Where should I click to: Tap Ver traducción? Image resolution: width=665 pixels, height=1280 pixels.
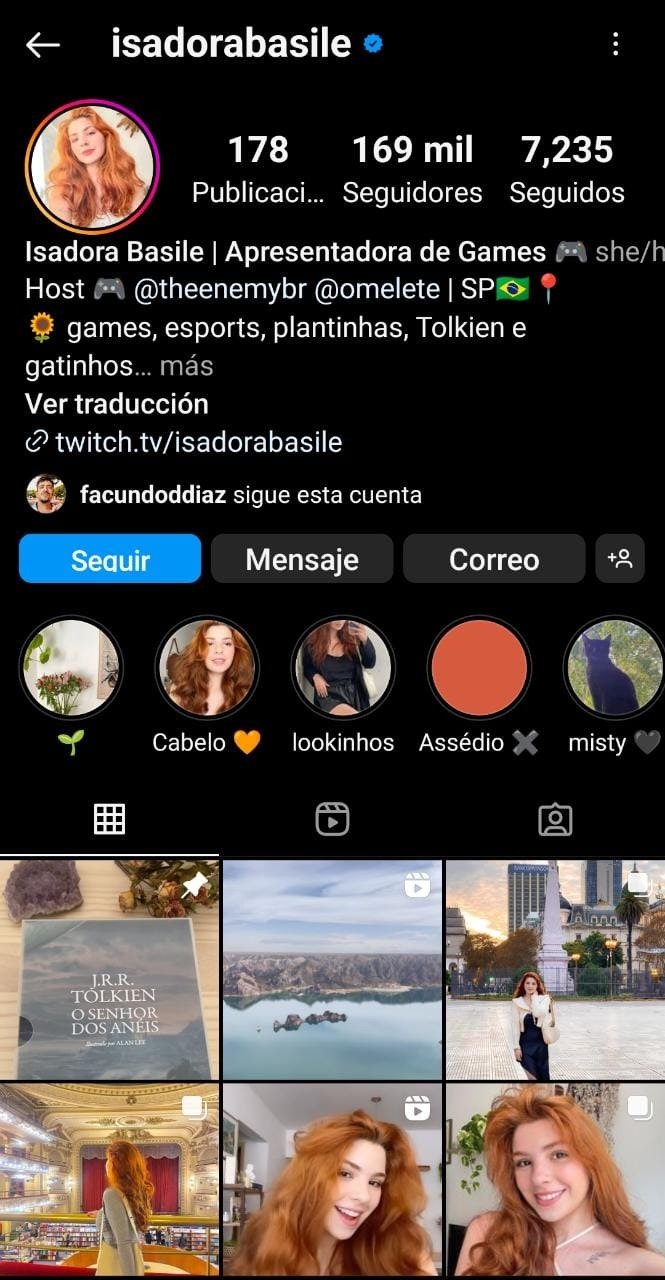pyautogui.click(x=117, y=404)
